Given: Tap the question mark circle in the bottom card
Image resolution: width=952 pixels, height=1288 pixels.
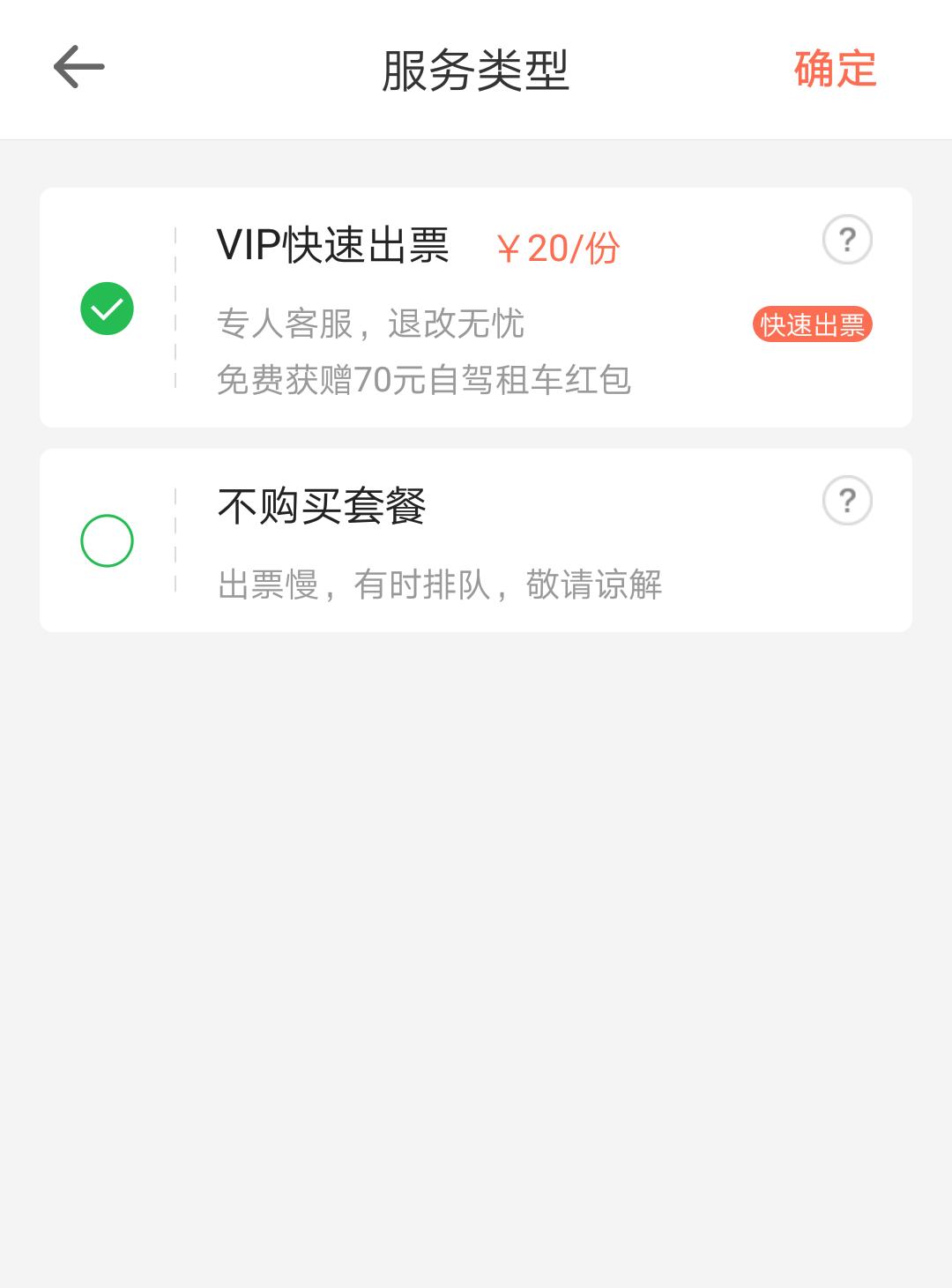Looking at the screenshot, I should (x=847, y=502).
